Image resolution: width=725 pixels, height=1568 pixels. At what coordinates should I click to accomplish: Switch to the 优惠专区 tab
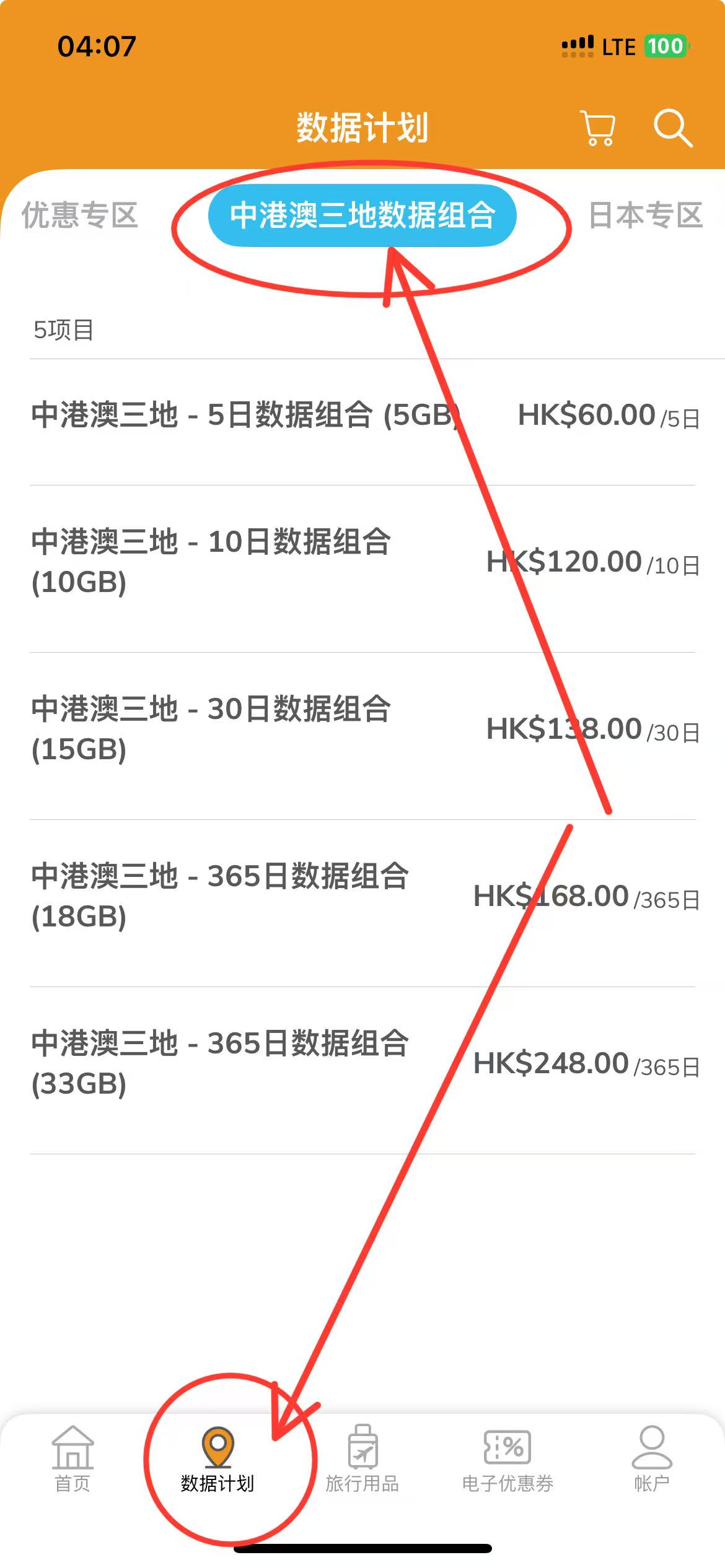79,216
